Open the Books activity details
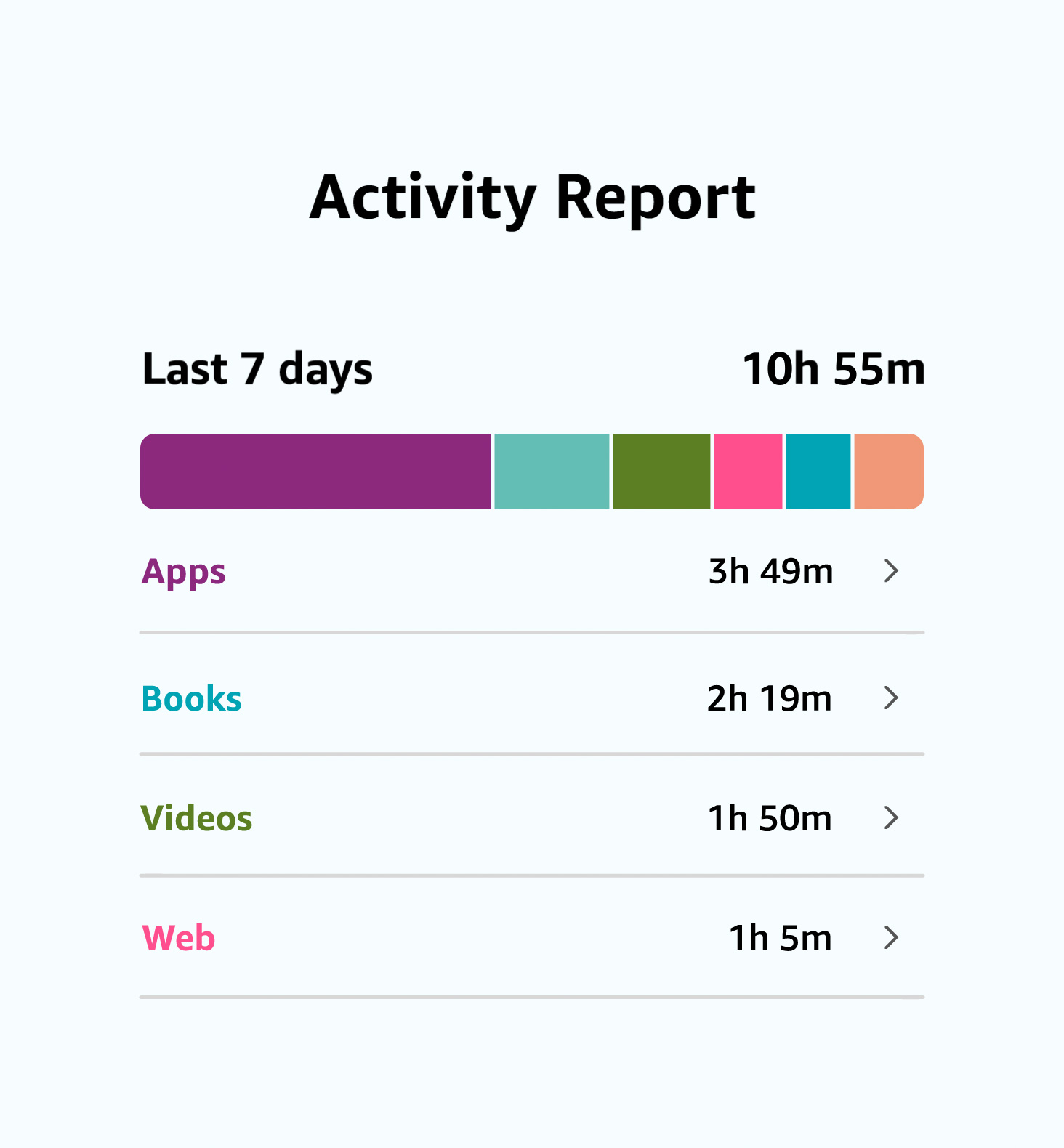The height and width of the screenshot is (1148, 1064). pos(891,698)
